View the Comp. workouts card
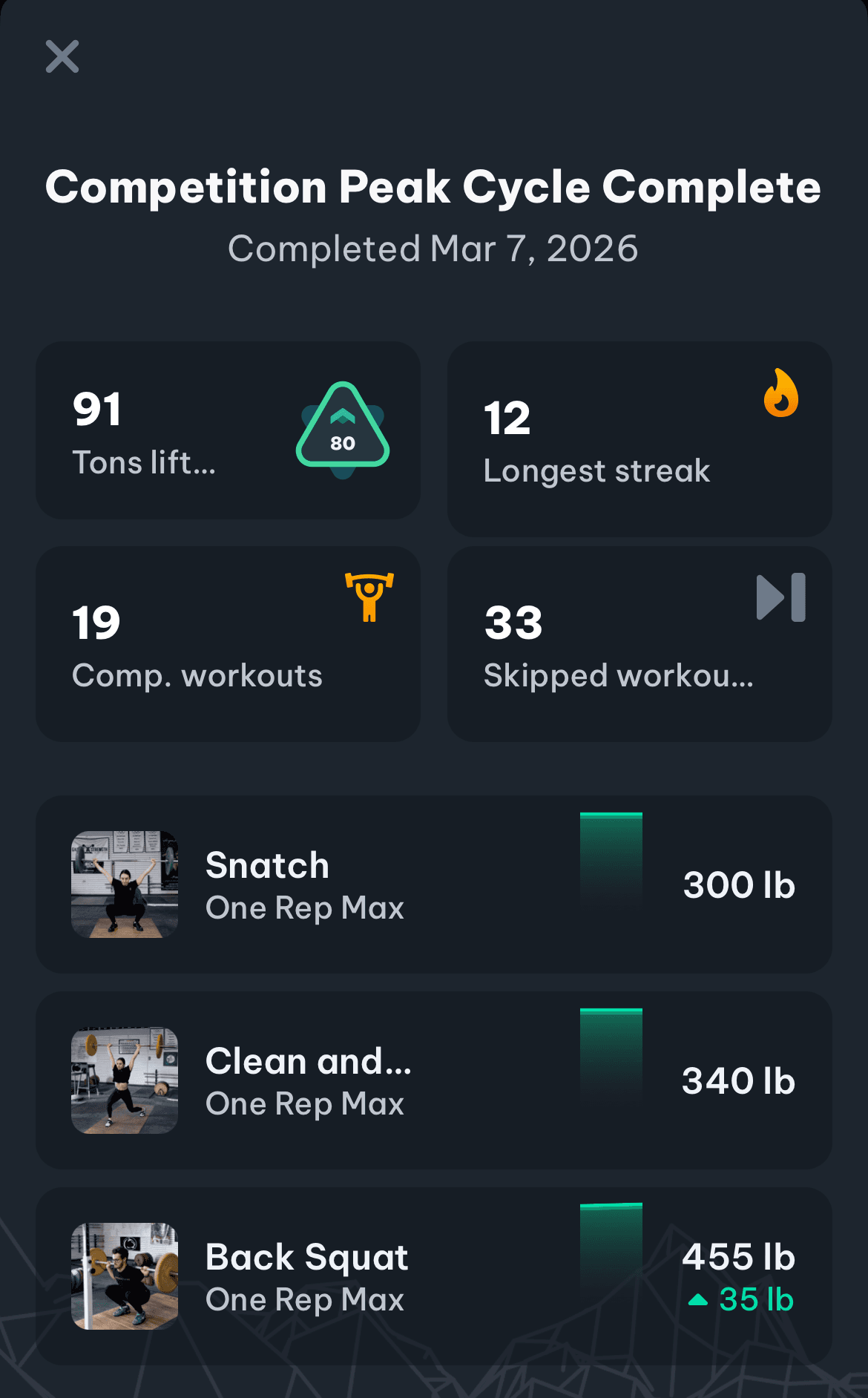 (x=228, y=644)
